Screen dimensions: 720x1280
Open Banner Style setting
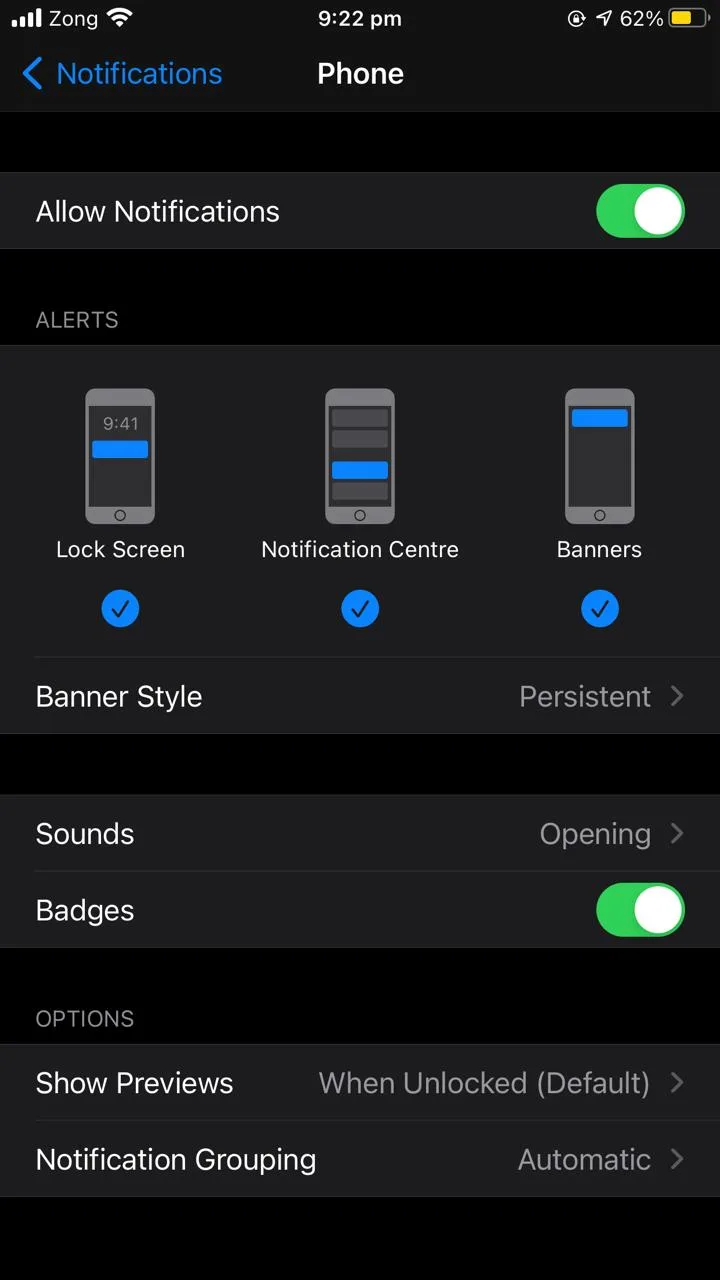(360, 696)
